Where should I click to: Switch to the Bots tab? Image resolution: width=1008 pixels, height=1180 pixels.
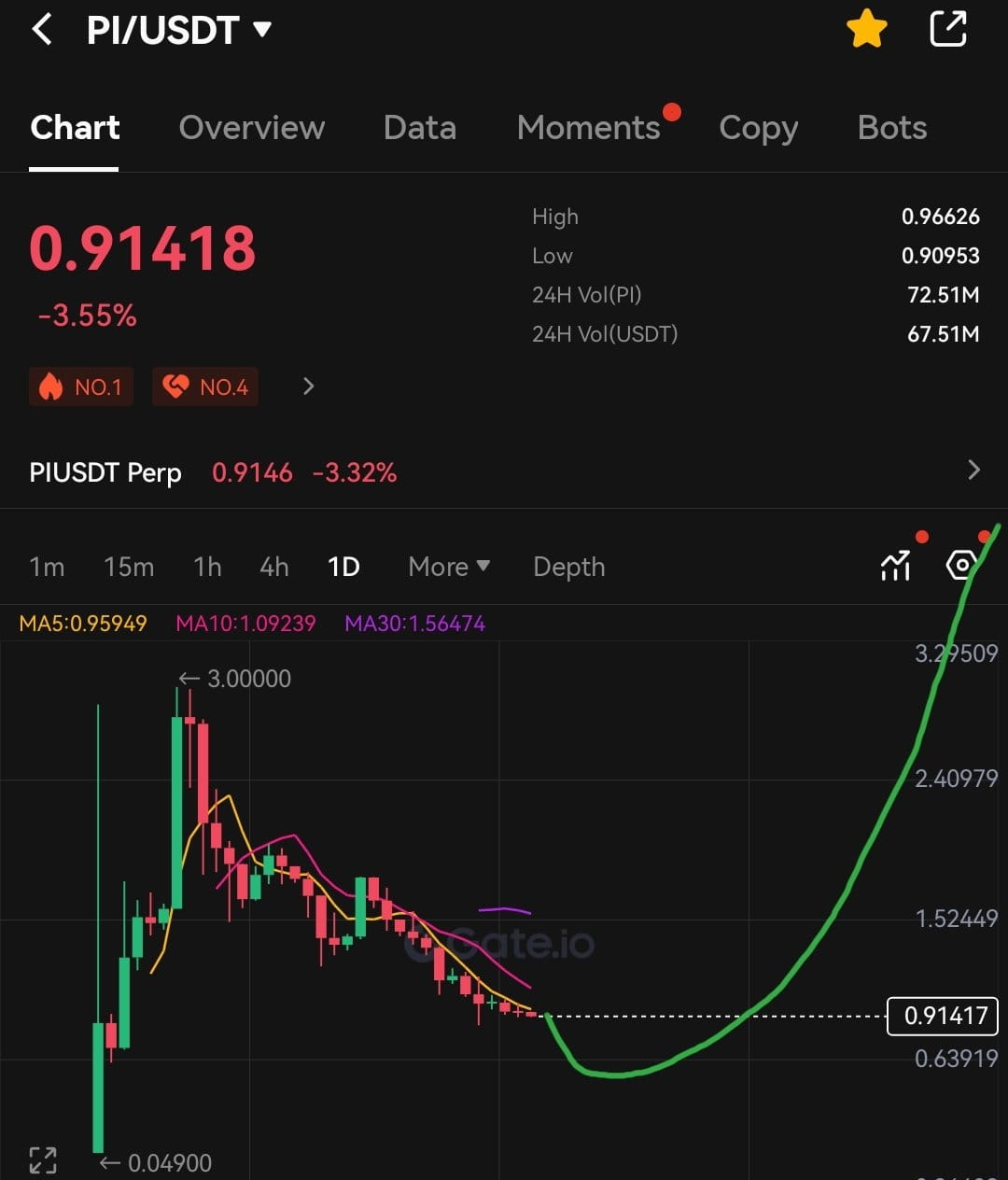891,128
